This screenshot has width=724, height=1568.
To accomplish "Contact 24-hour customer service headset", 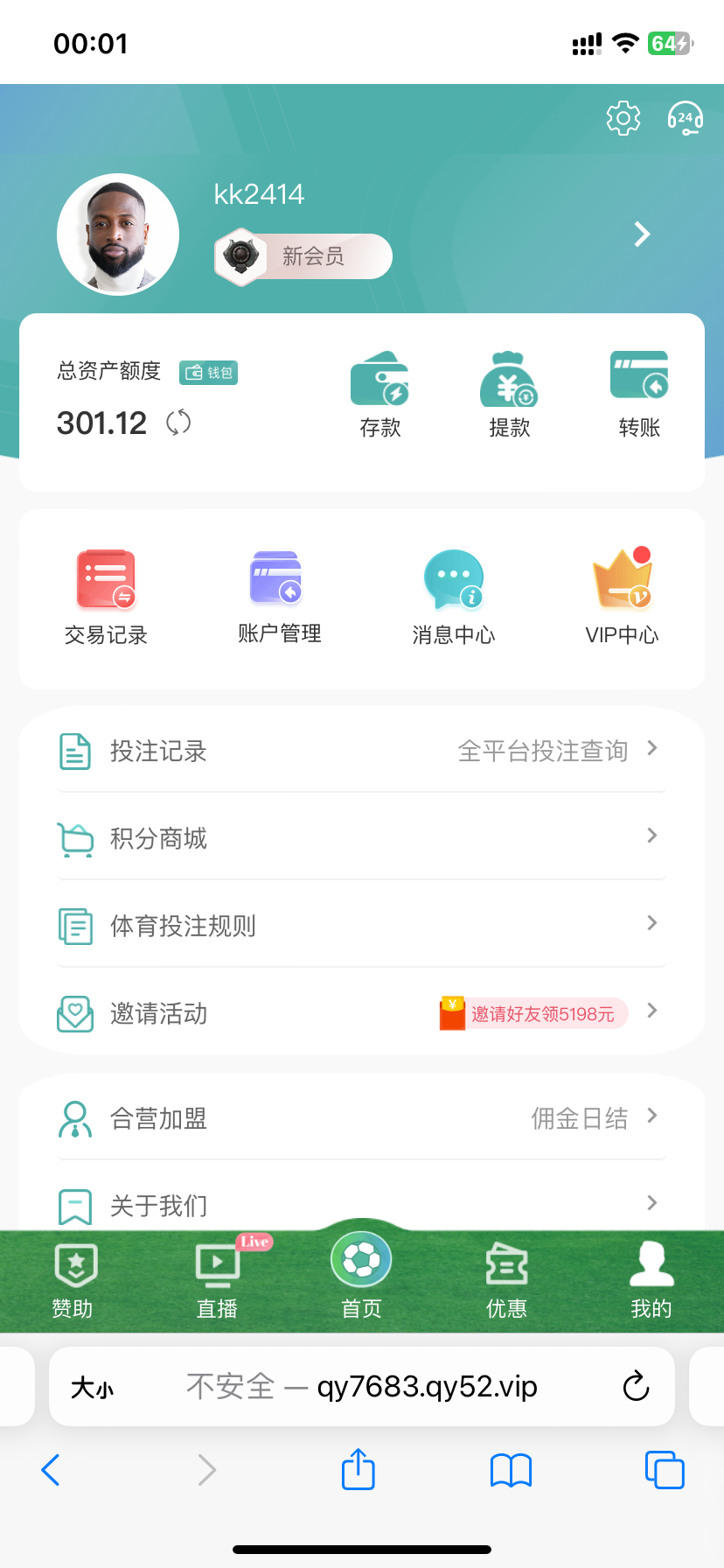I will [x=685, y=118].
